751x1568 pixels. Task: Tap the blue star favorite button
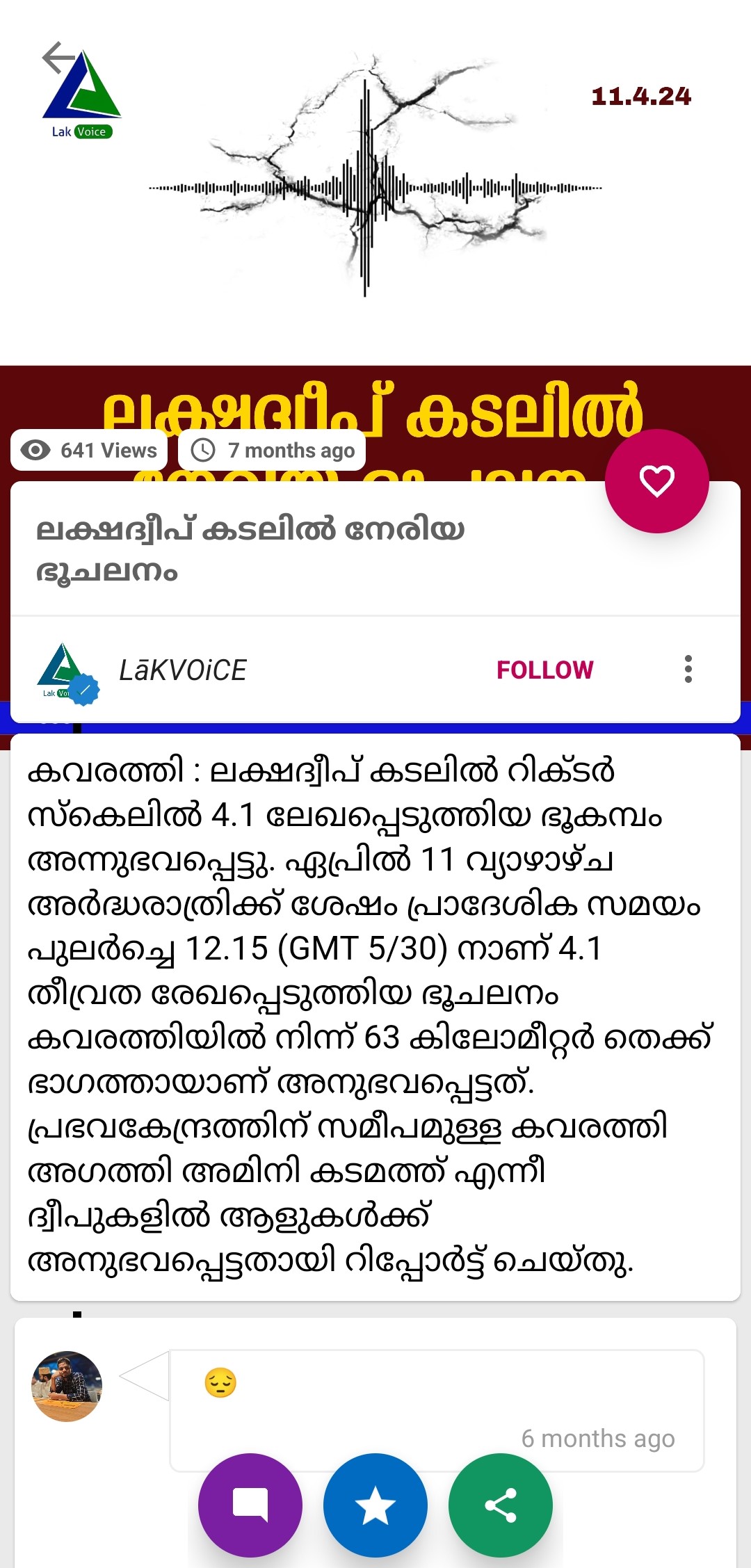point(375,1505)
